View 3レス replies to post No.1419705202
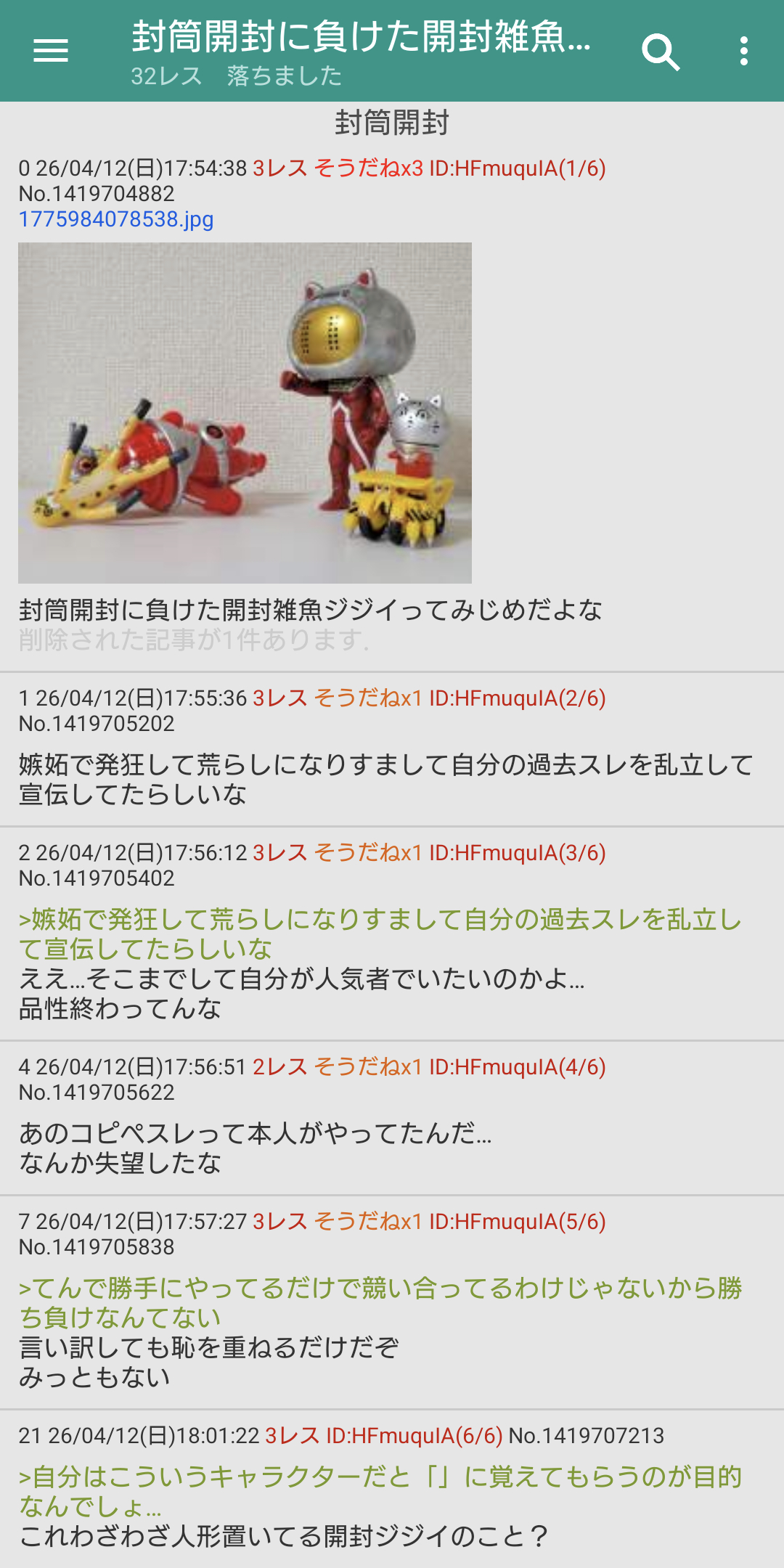This screenshot has height=1568, width=784. coord(279,698)
